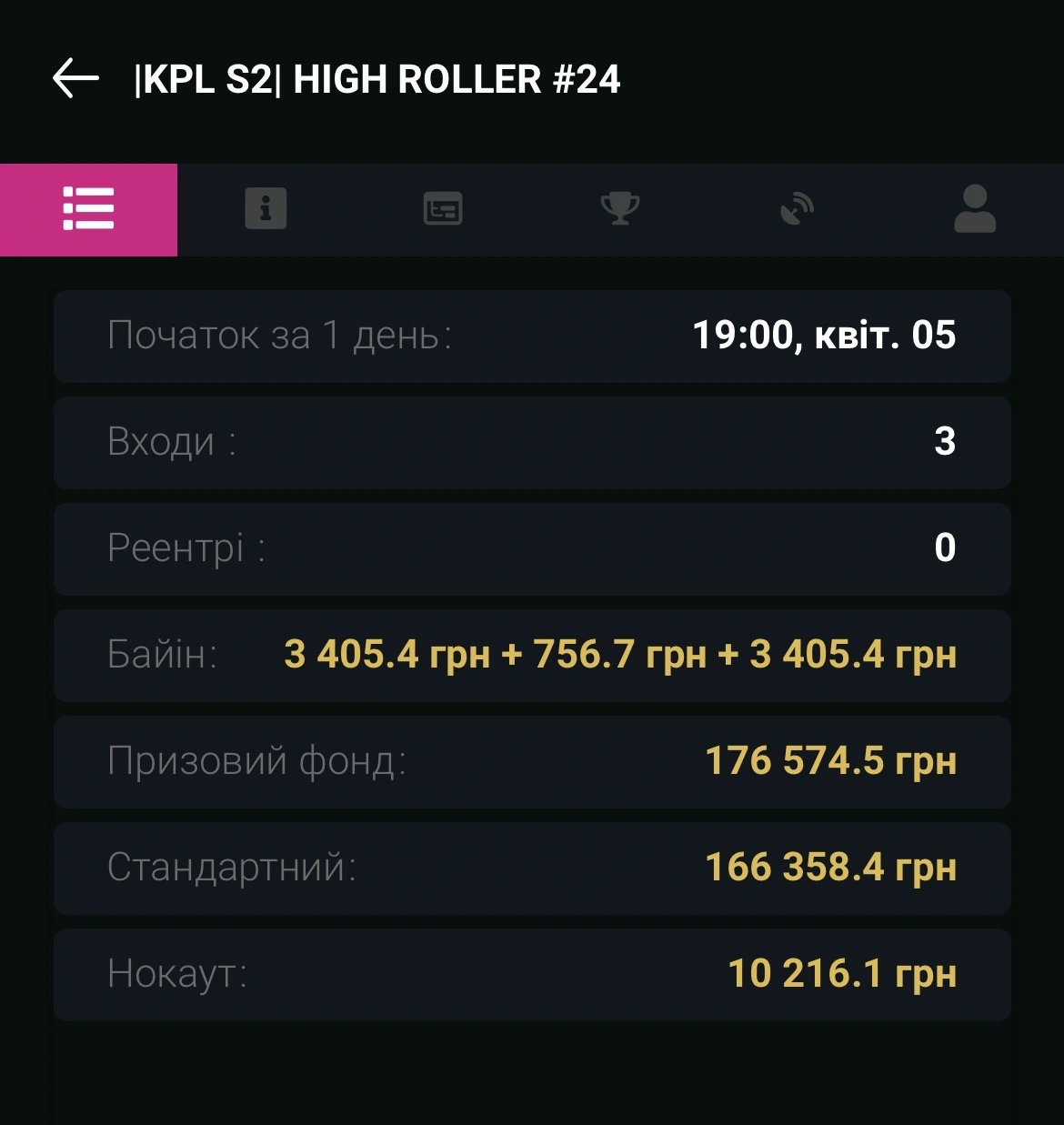The image size is (1064, 1125).
Task: Switch to the players tab
Action: coord(975,209)
